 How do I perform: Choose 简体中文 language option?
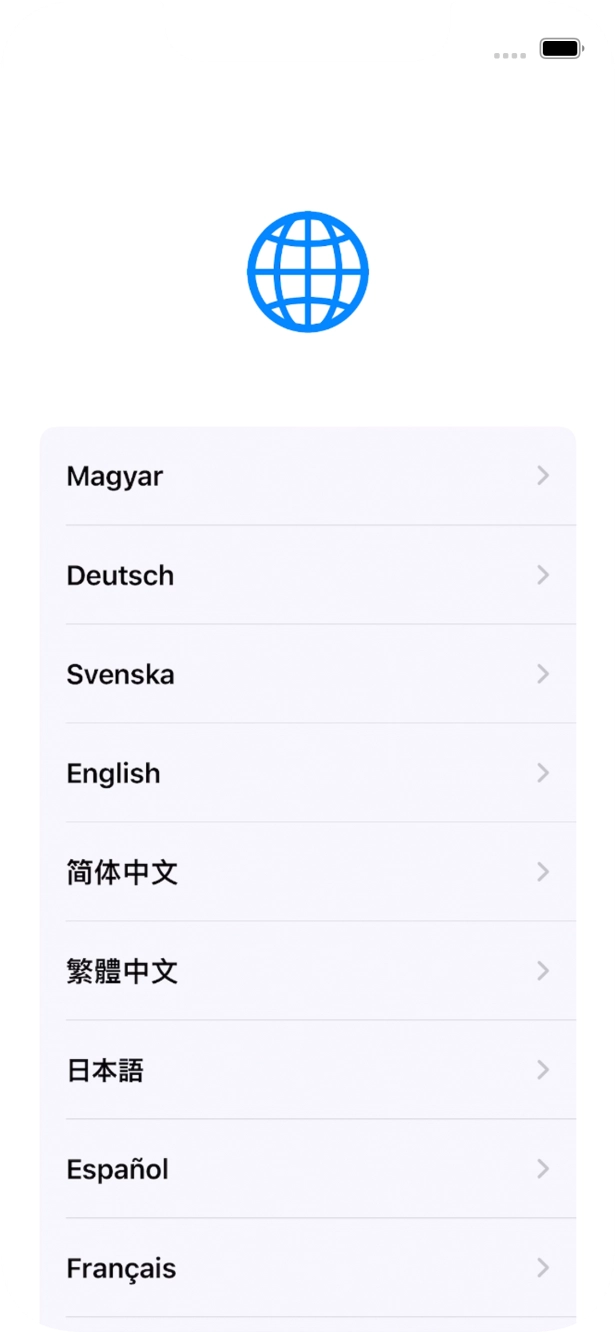point(307,872)
